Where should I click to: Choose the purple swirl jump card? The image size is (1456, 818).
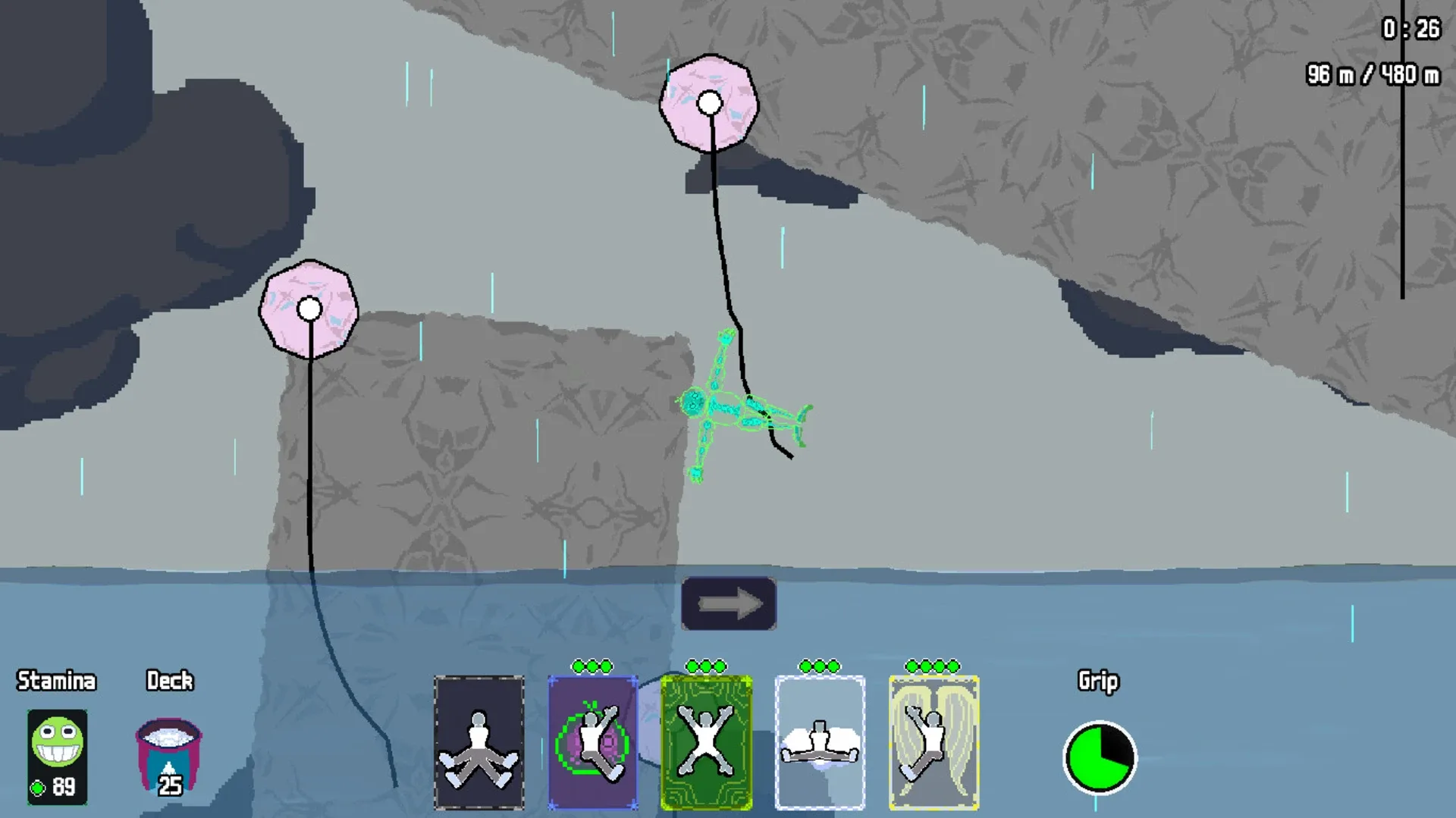pyautogui.click(x=592, y=742)
